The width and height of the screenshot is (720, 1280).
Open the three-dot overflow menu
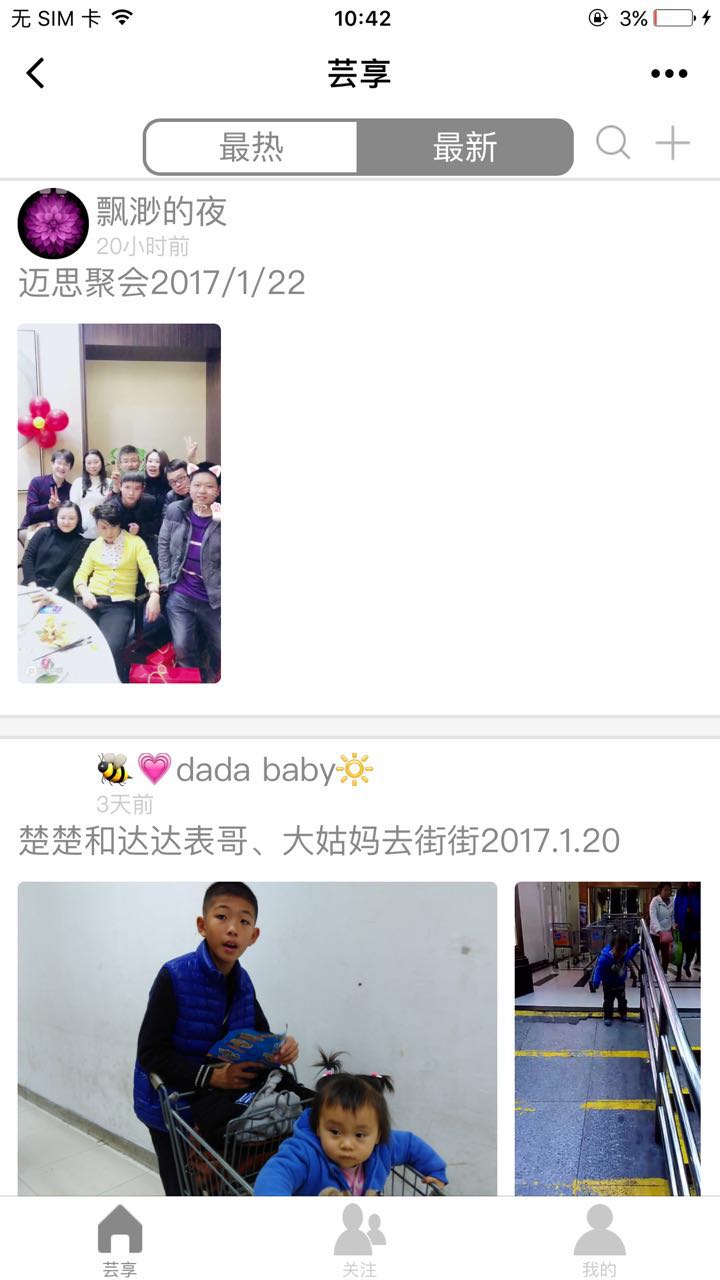coord(669,73)
